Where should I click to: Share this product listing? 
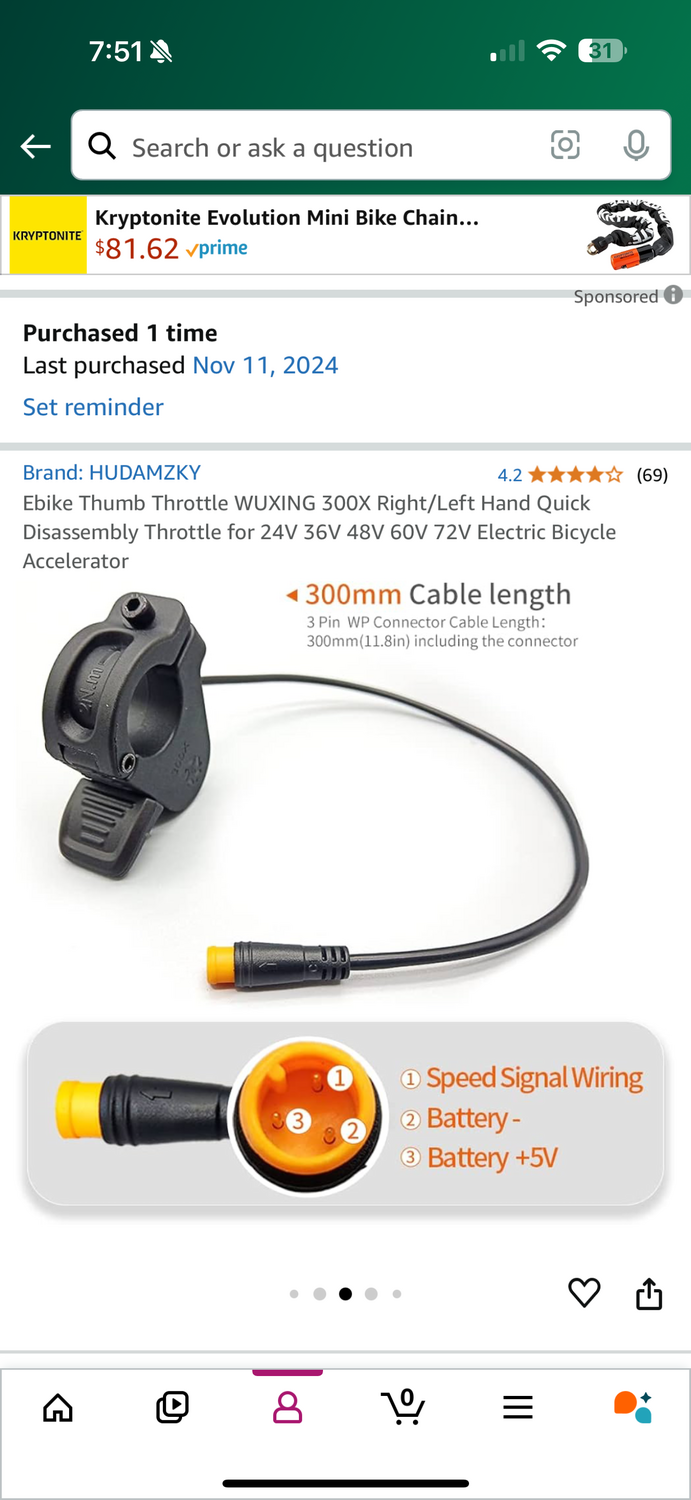[649, 1293]
